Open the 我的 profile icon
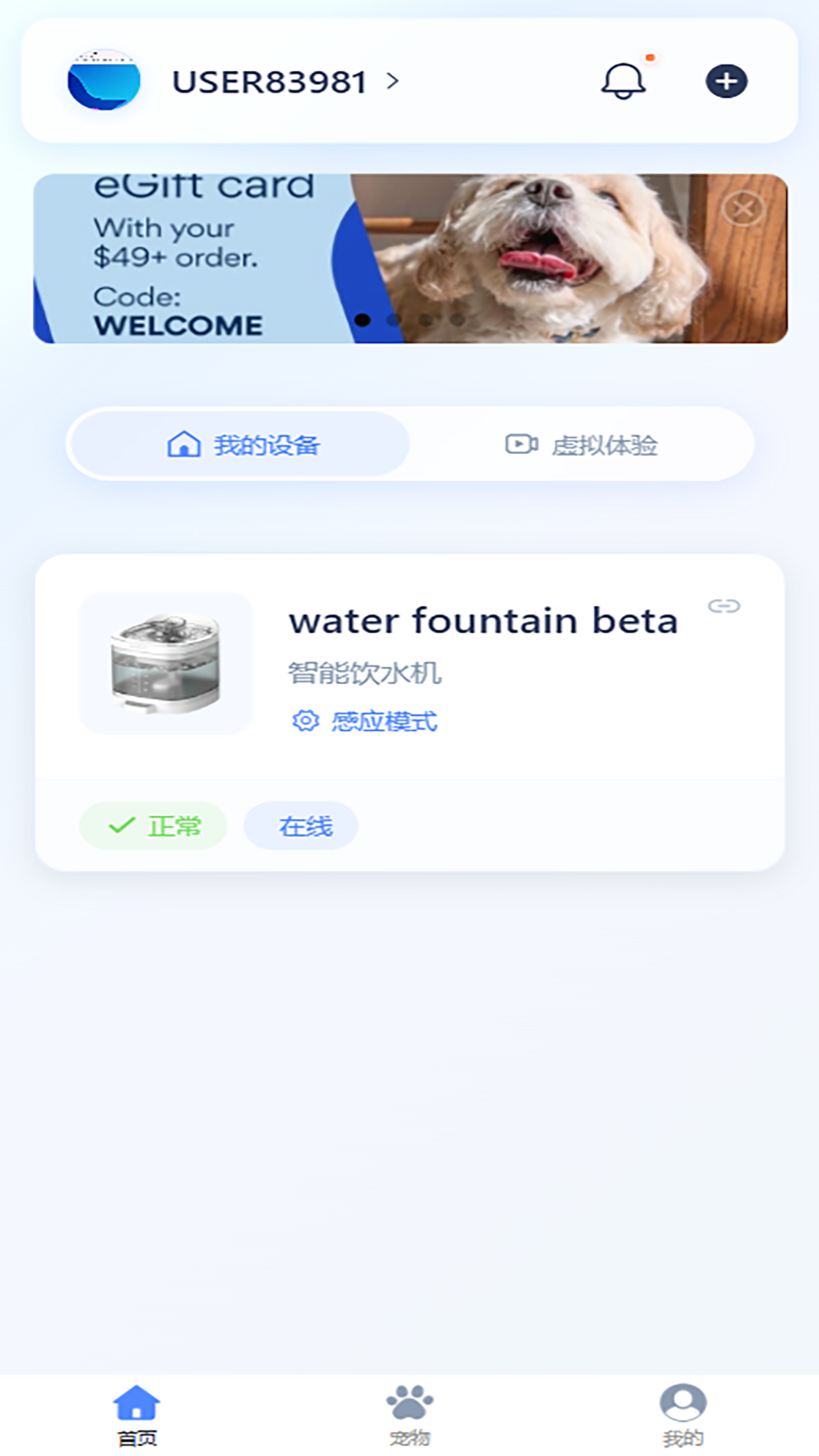The width and height of the screenshot is (819, 1456). pos(682,1404)
